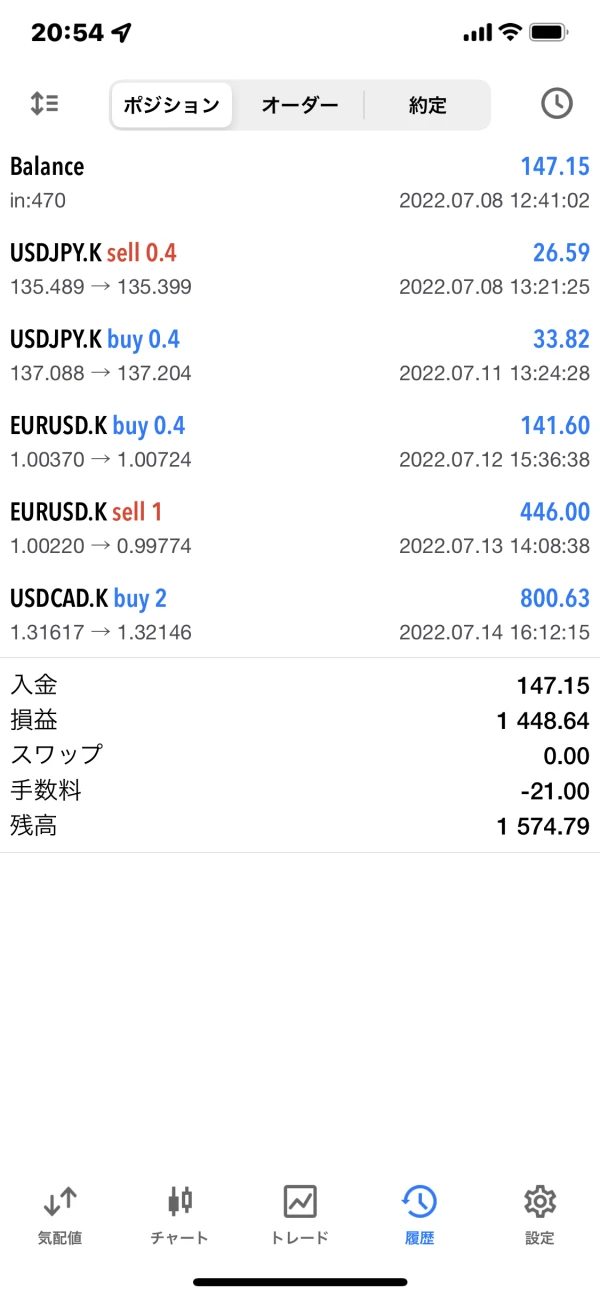The width and height of the screenshot is (600, 1299).
Task: Open the USDJPY.K sell 0.4 position
Action: point(300,269)
